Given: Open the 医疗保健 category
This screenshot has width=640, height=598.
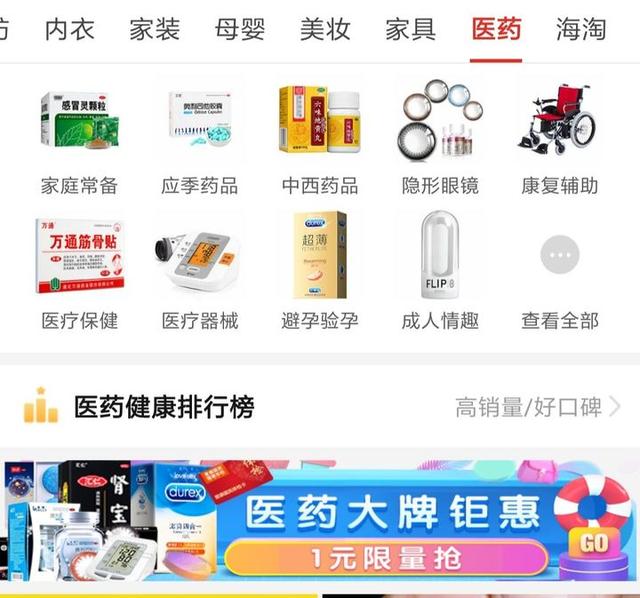Looking at the screenshot, I should click(x=80, y=272).
